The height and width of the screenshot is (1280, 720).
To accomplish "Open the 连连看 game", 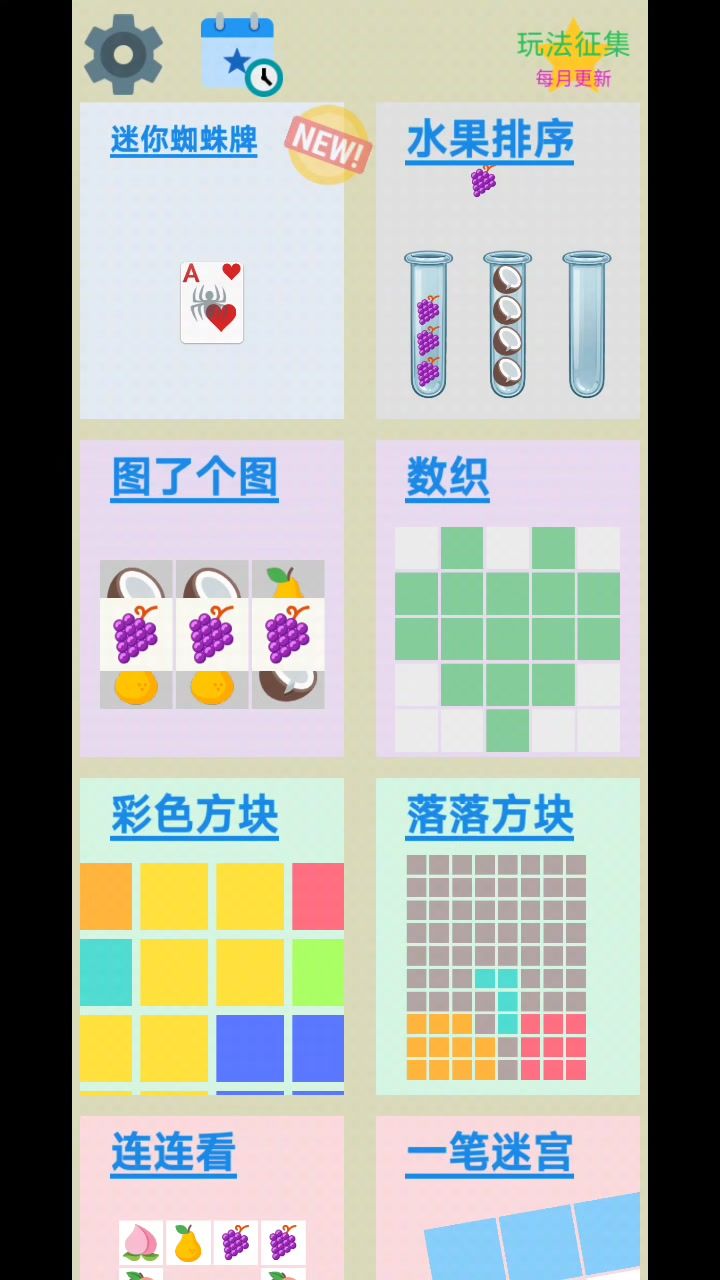I will [x=212, y=1196].
